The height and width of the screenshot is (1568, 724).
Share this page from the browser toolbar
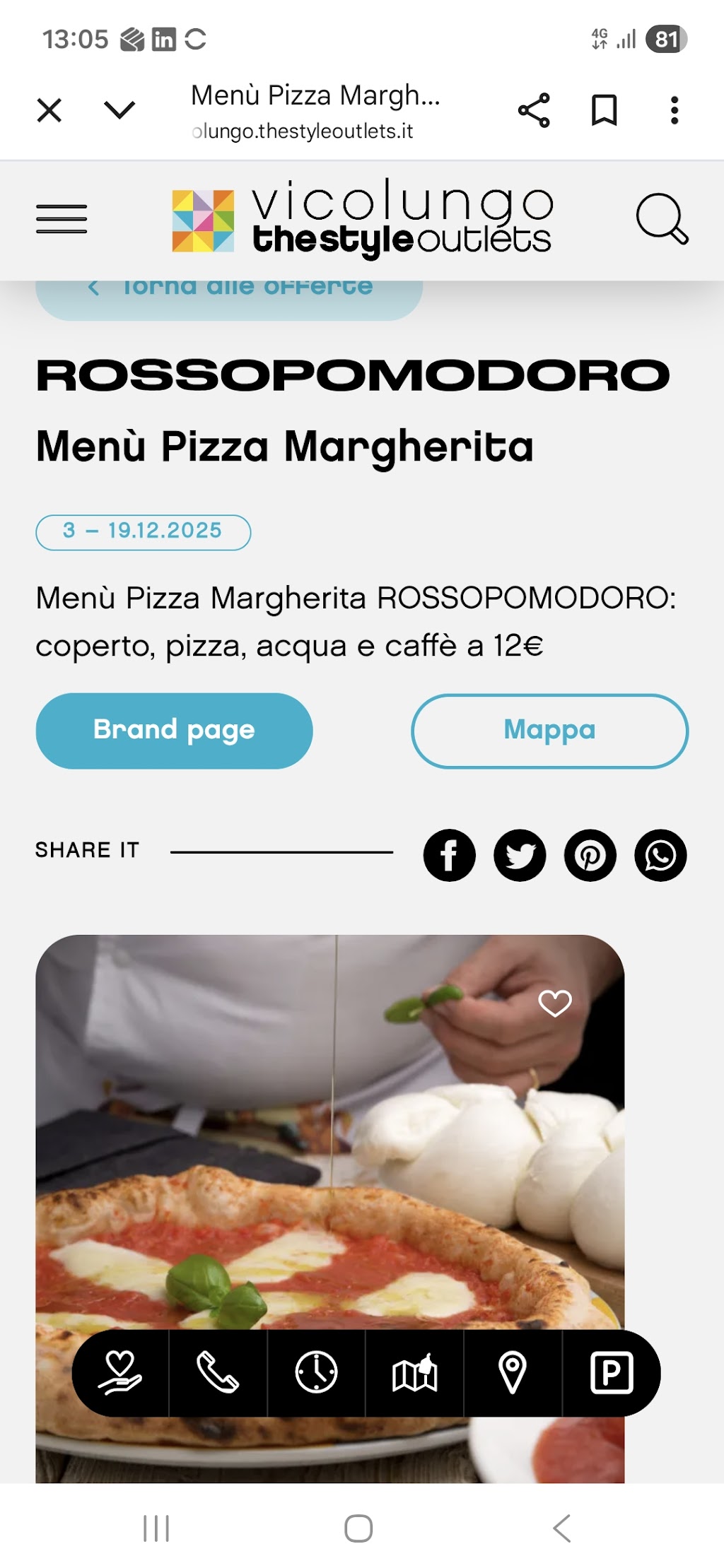click(x=534, y=110)
